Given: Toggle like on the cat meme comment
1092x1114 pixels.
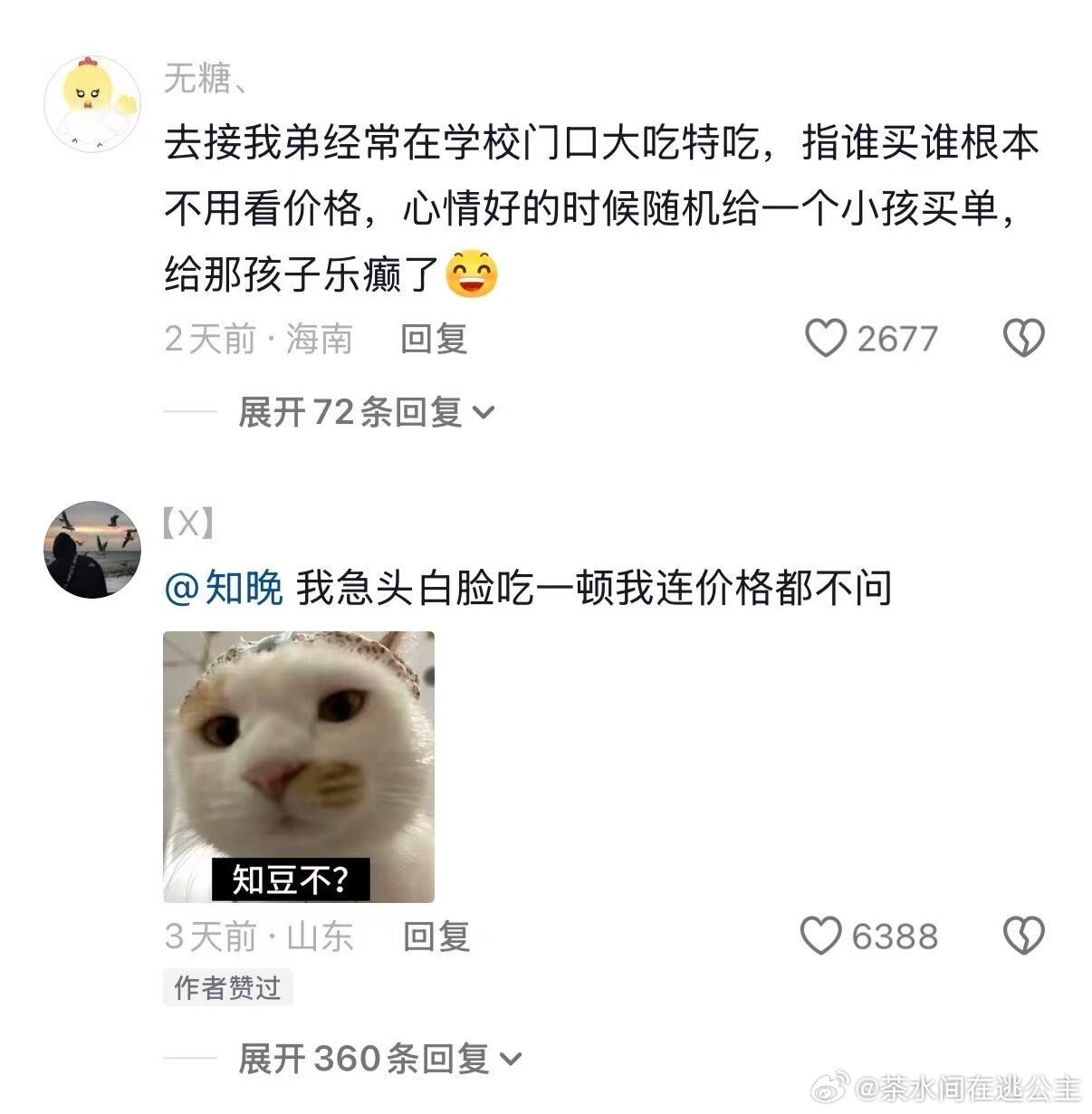Looking at the screenshot, I should pyautogui.click(x=821, y=935).
